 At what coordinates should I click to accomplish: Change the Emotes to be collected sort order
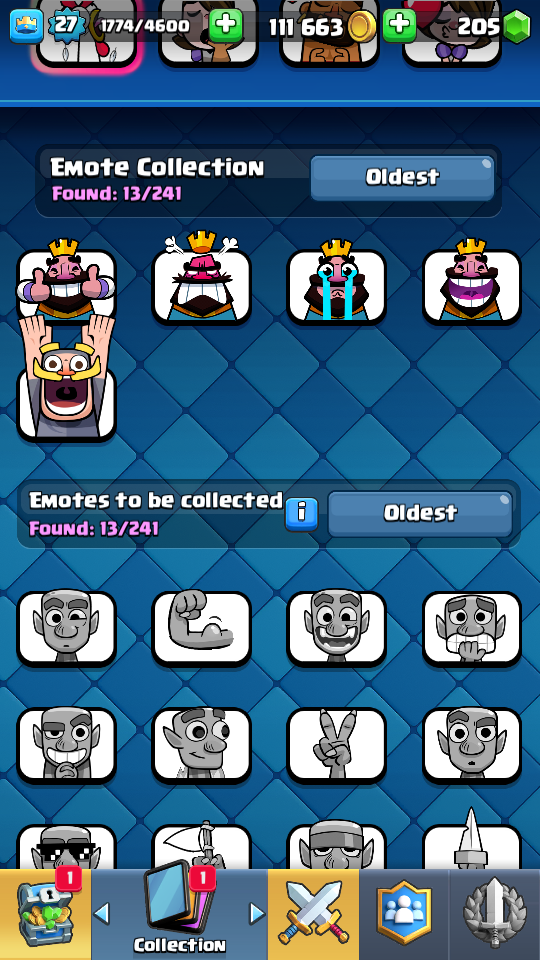pos(420,513)
